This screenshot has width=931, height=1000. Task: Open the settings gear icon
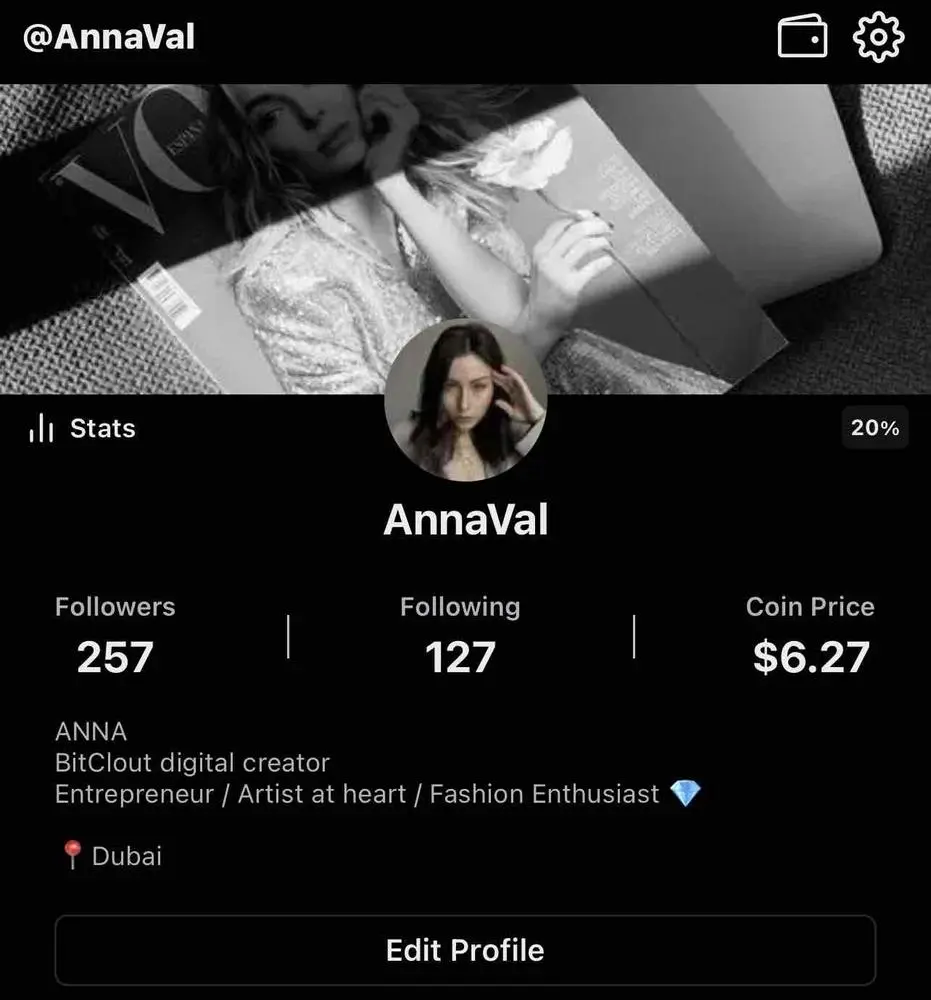(x=878, y=36)
